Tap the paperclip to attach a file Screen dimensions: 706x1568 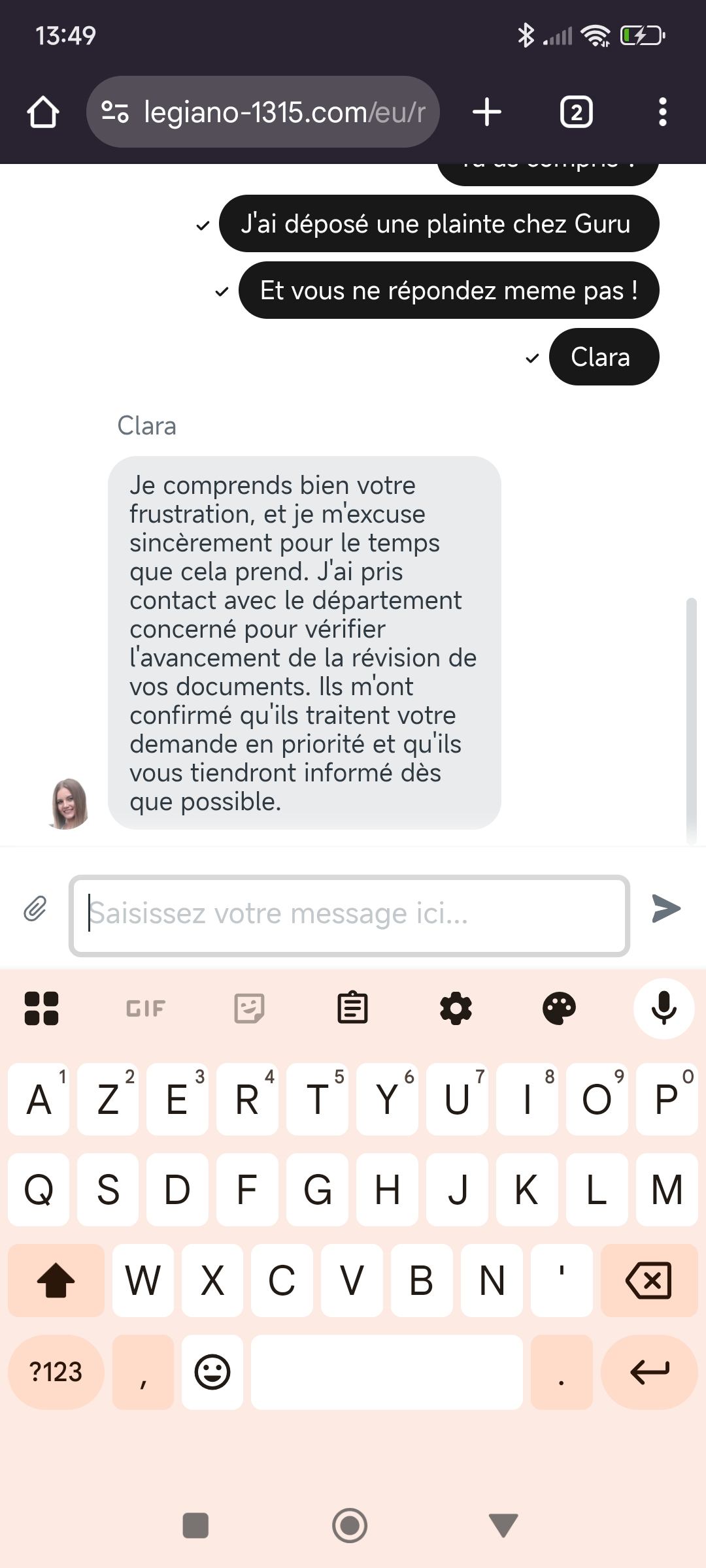(x=35, y=909)
